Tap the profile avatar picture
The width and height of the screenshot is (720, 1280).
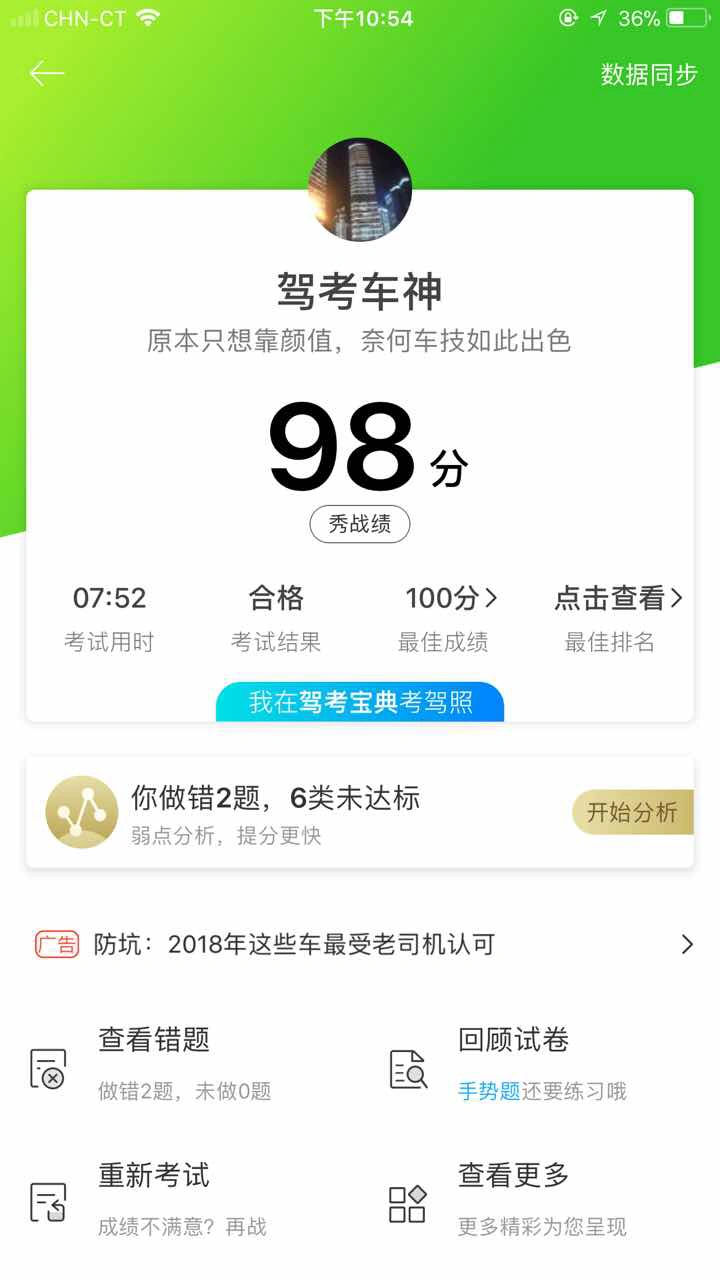[x=360, y=190]
